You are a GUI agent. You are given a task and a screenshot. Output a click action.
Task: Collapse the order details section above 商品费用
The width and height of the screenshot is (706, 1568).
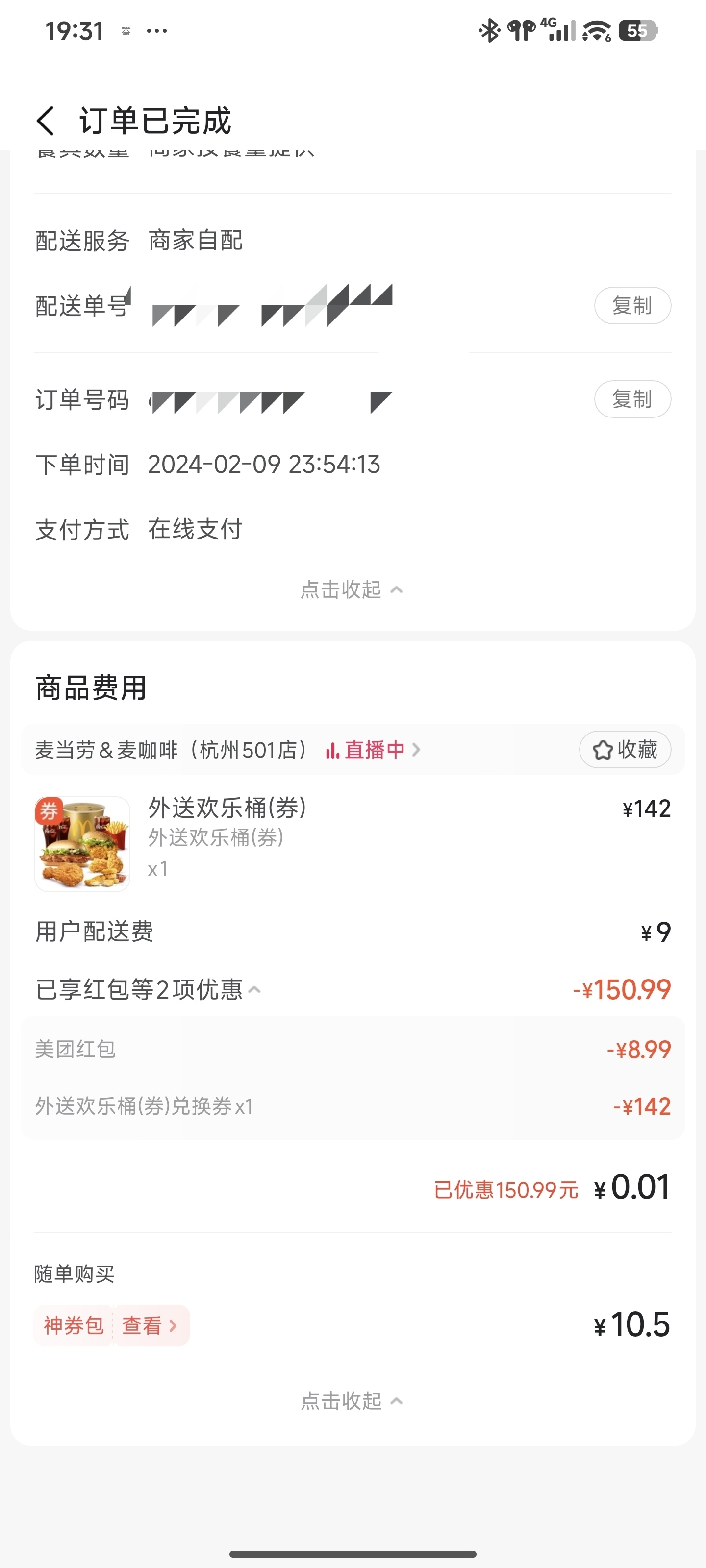(x=352, y=589)
